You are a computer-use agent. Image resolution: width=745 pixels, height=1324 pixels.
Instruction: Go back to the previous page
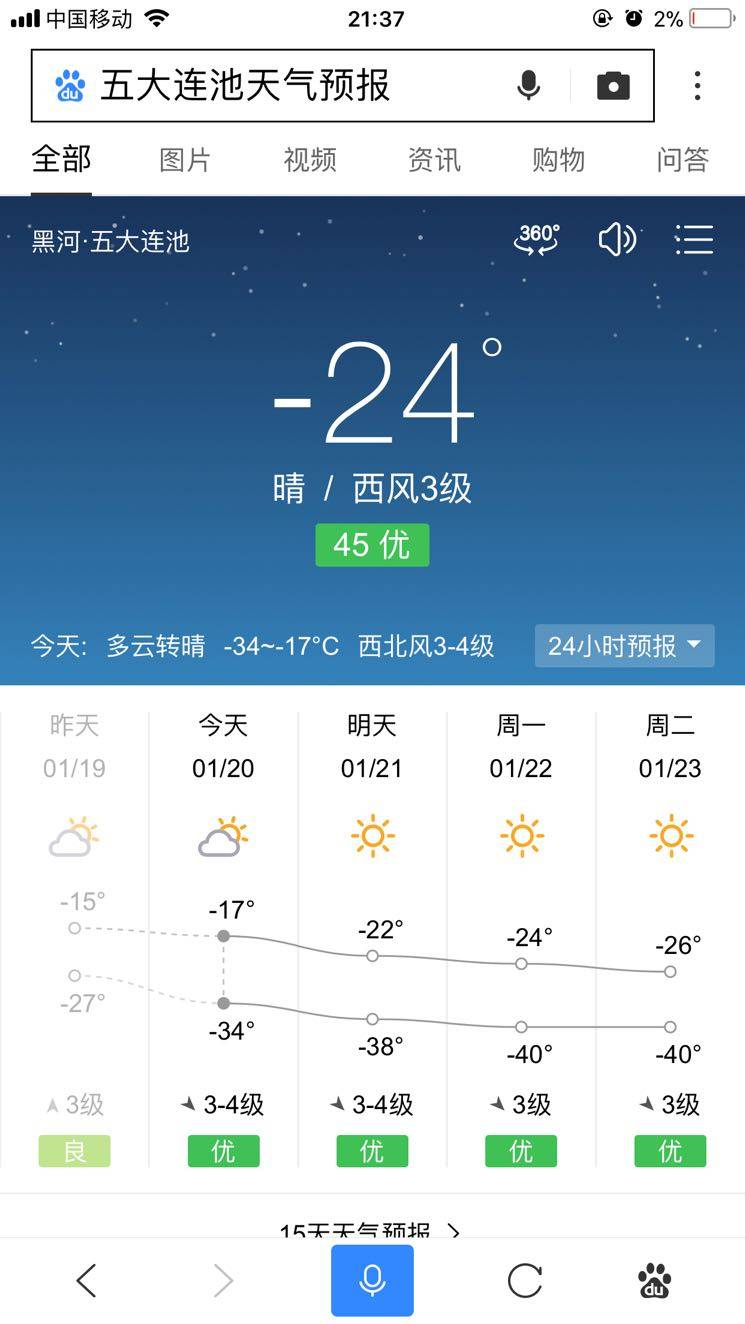coord(87,1280)
